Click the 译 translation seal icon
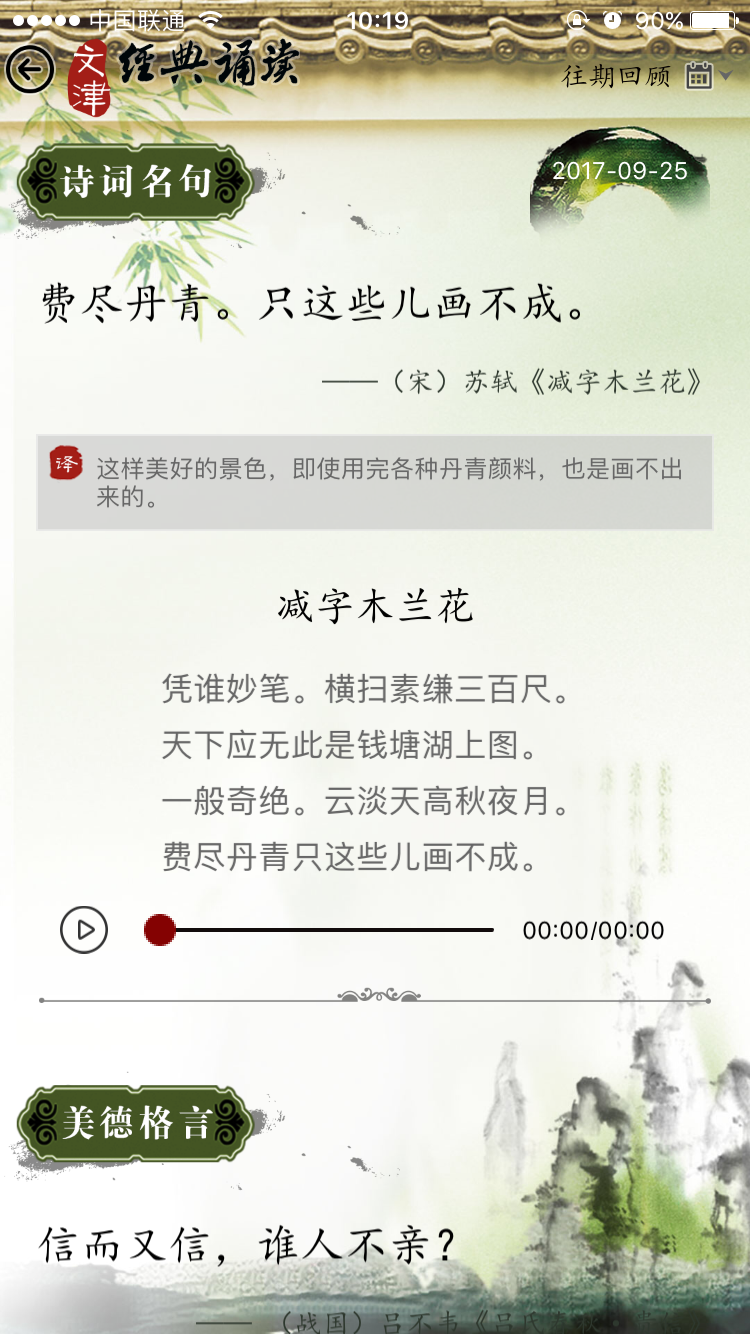Viewport: 750px width, 1334px height. click(x=67, y=462)
